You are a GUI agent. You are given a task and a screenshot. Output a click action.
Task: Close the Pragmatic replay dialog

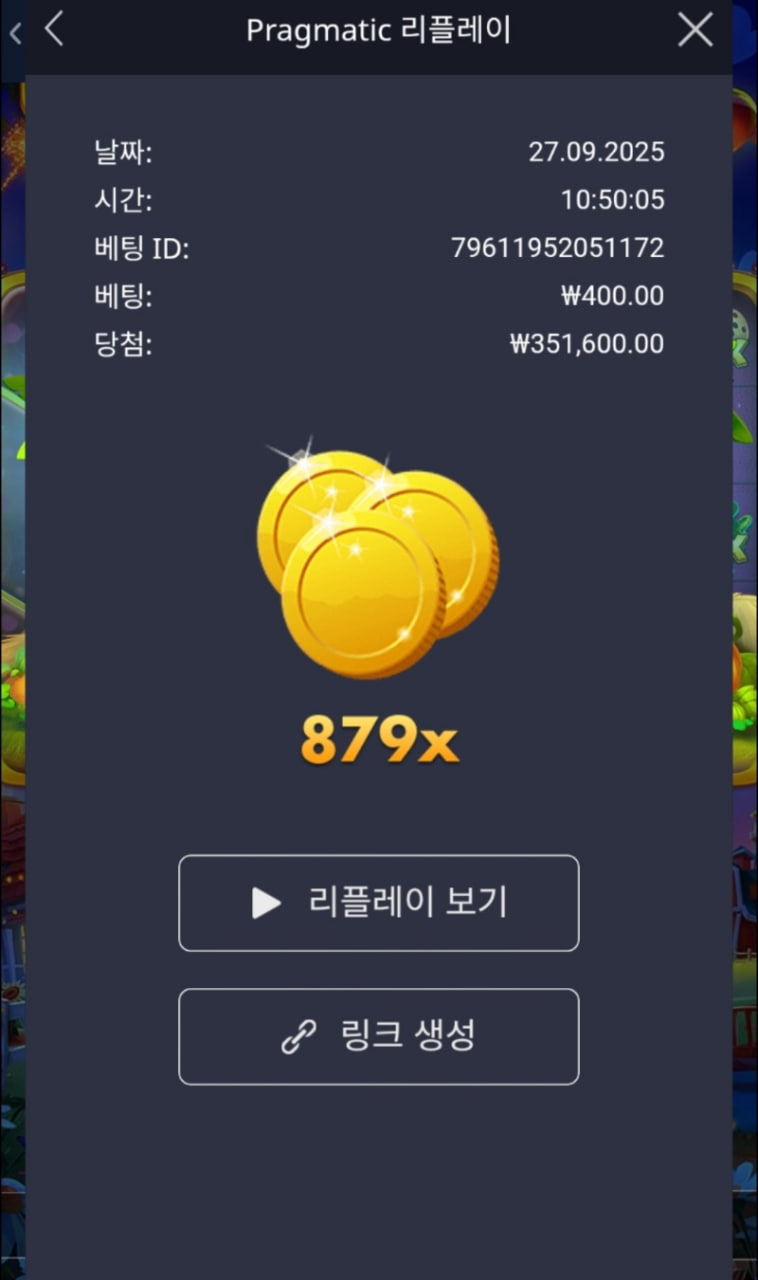[x=695, y=30]
